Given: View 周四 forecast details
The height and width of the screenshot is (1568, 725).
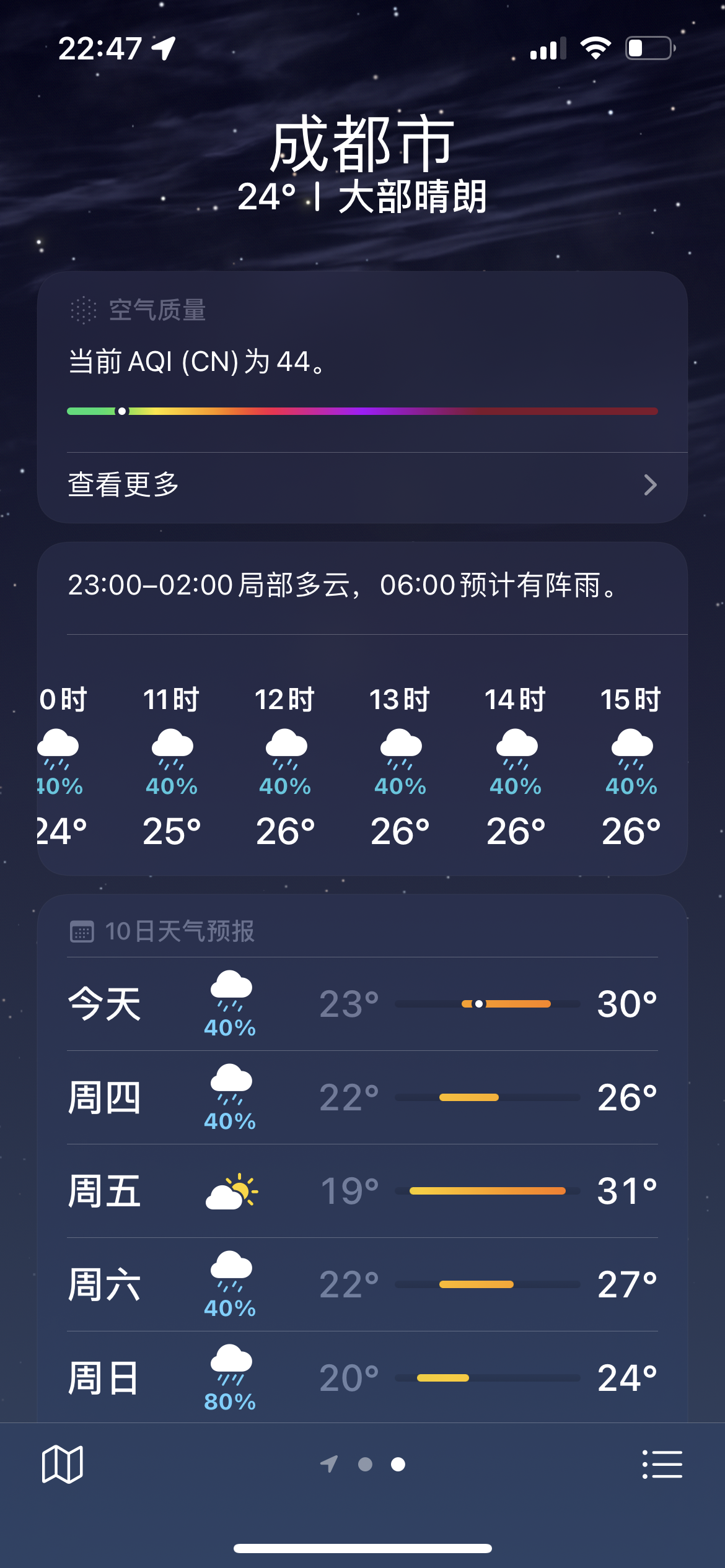Looking at the screenshot, I should pyautogui.click(x=362, y=1097).
